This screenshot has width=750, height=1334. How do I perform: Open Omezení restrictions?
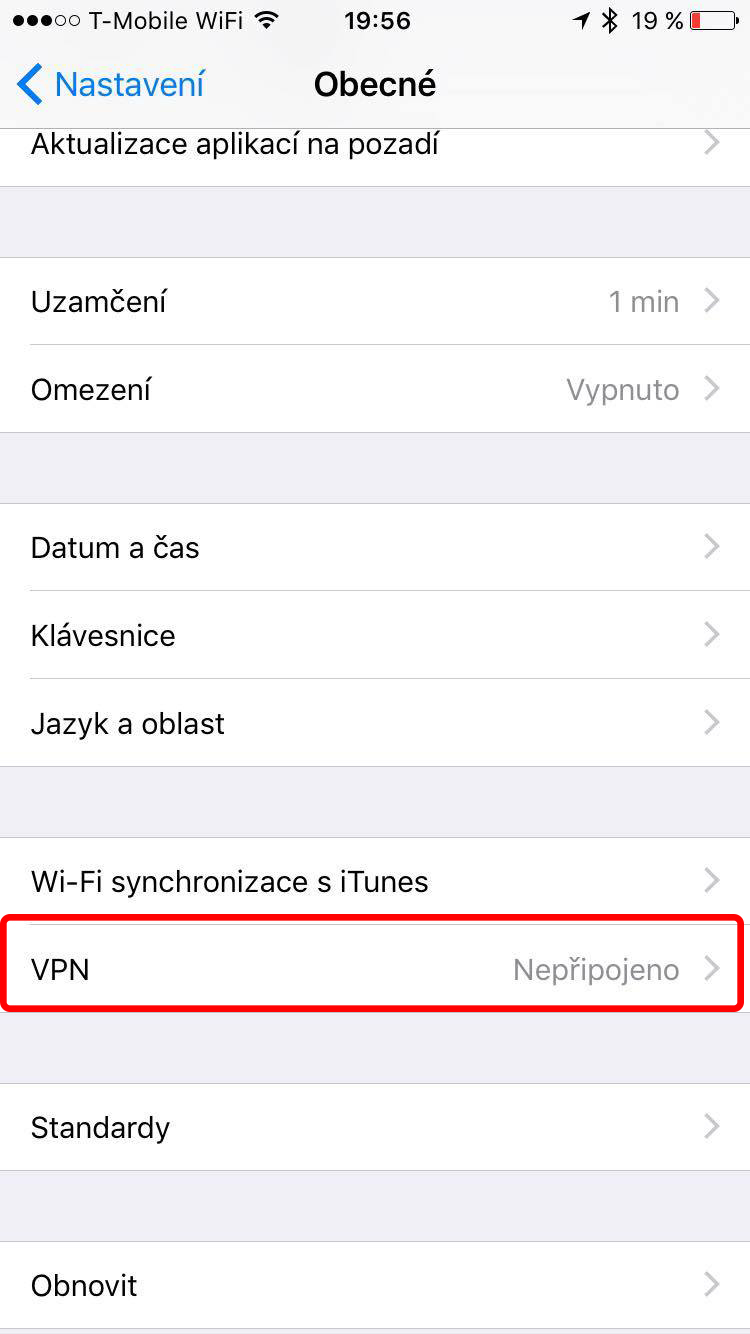tap(375, 389)
